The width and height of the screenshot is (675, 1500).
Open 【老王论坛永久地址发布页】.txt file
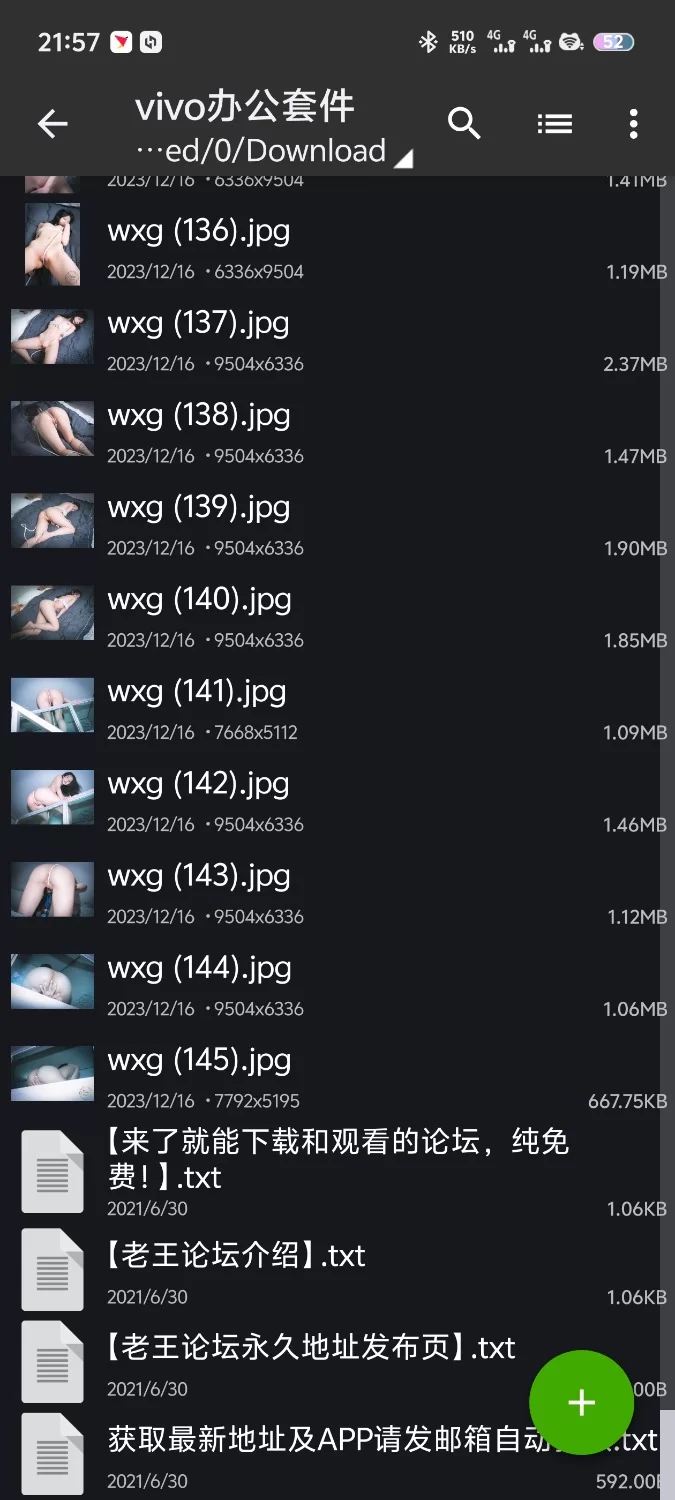coord(310,1348)
